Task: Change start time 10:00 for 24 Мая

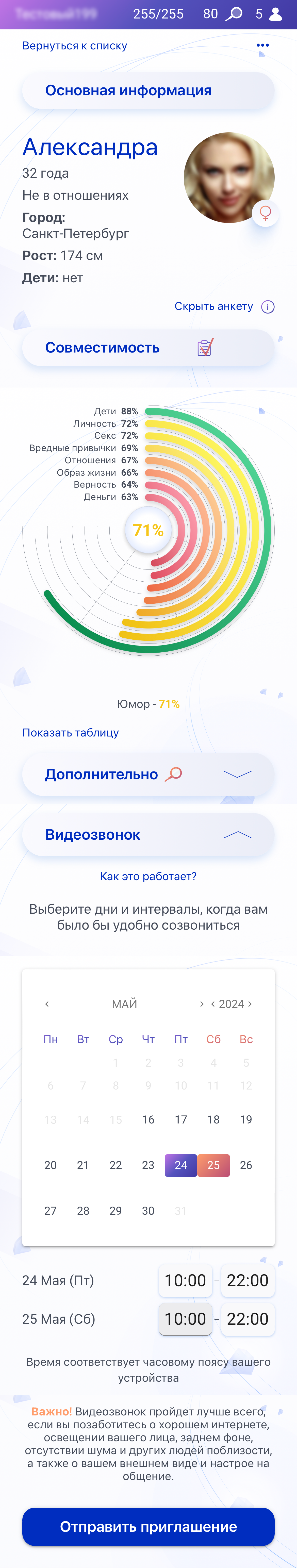Action: (185, 1280)
